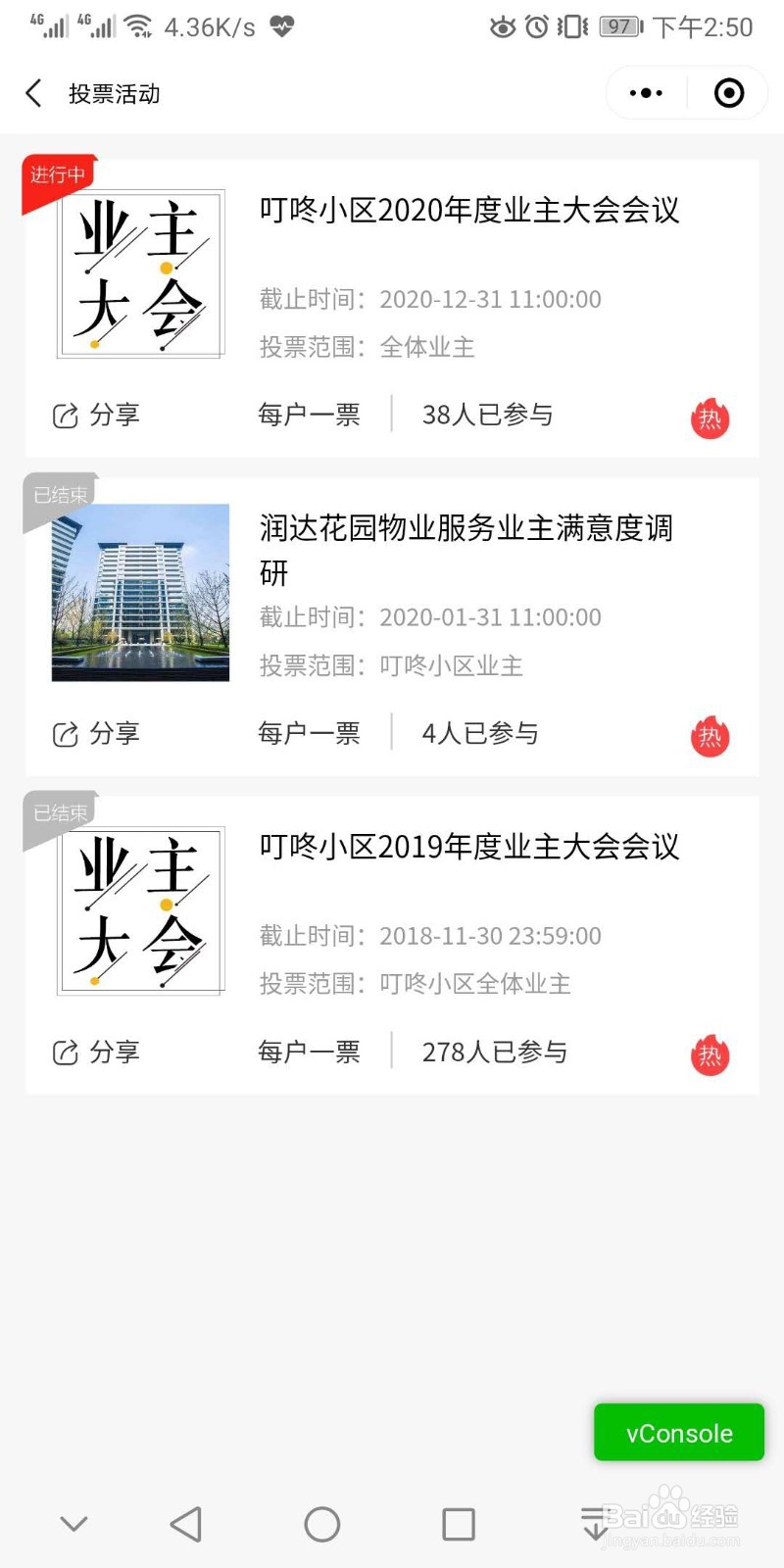Open the mini program more options menu

pos(646,94)
